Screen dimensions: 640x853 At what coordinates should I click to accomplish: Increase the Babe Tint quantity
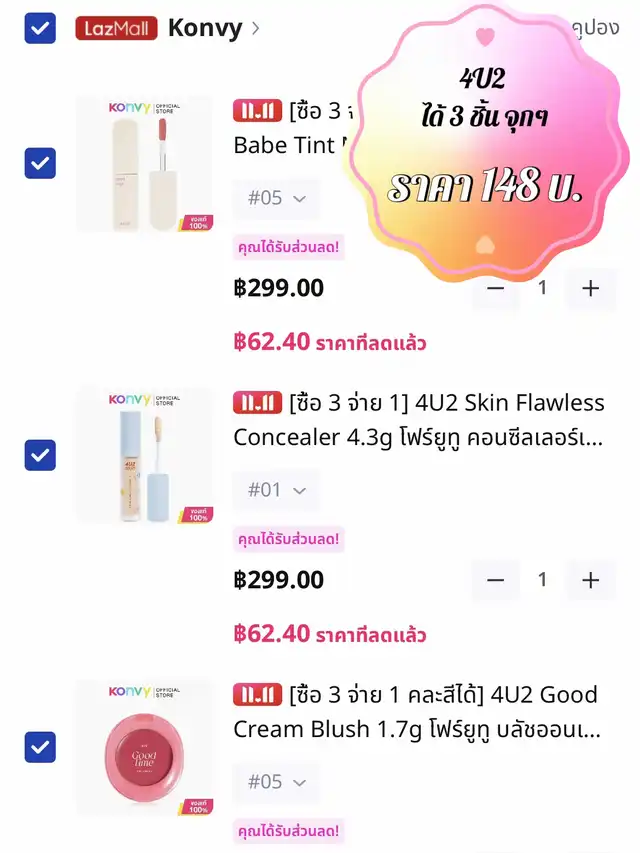tap(591, 288)
